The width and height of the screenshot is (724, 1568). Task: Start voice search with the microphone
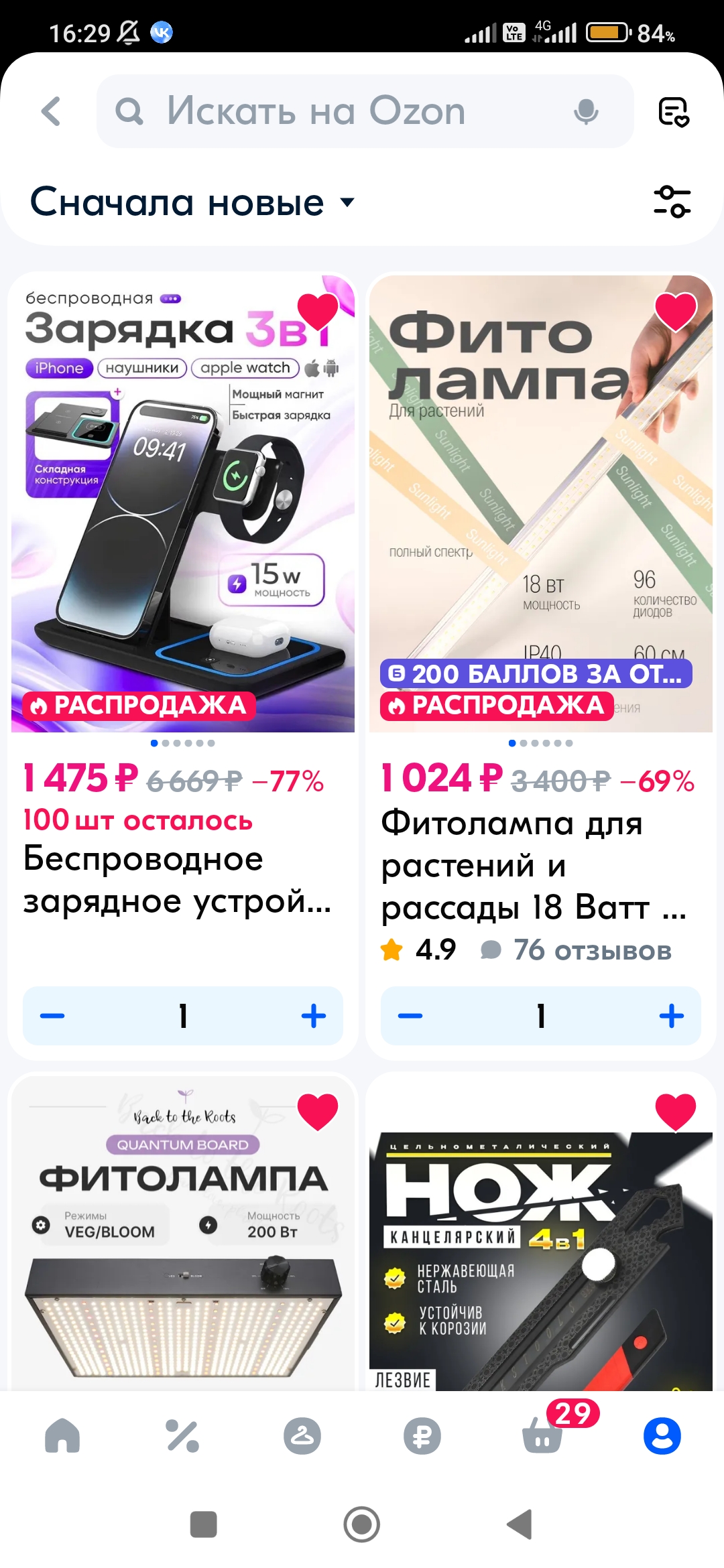click(586, 111)
